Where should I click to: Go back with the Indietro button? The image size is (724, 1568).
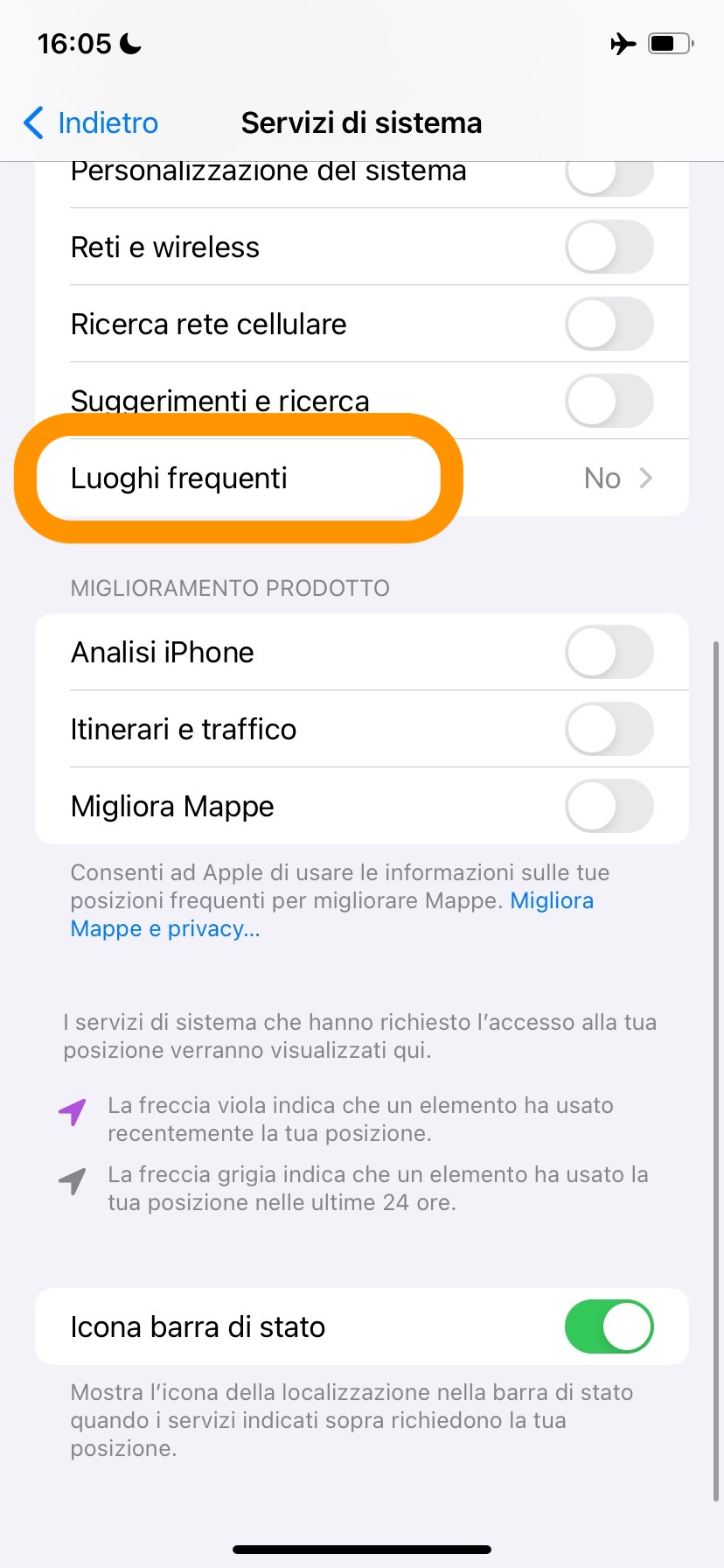coord(91,123)
